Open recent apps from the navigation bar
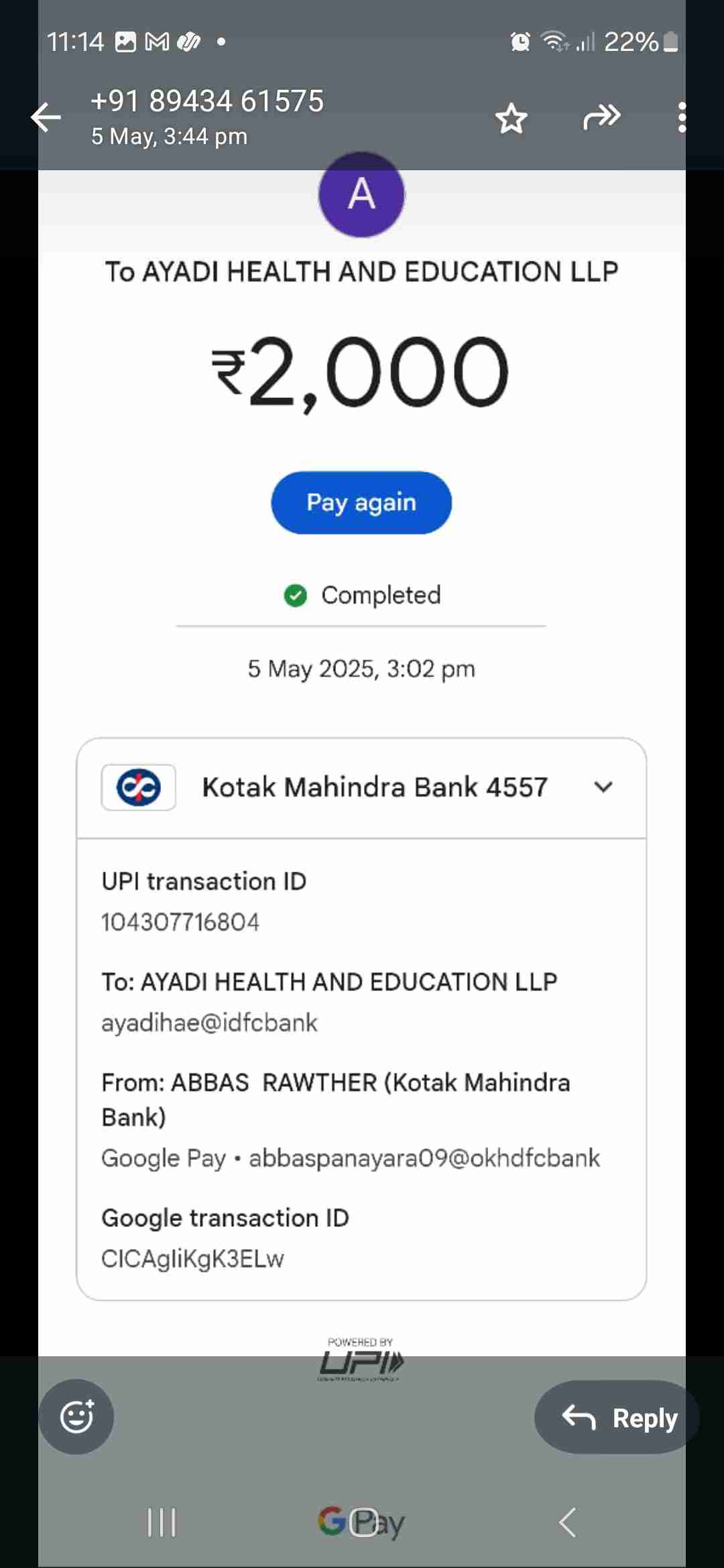724x1568 pixels. point(162,1522)
